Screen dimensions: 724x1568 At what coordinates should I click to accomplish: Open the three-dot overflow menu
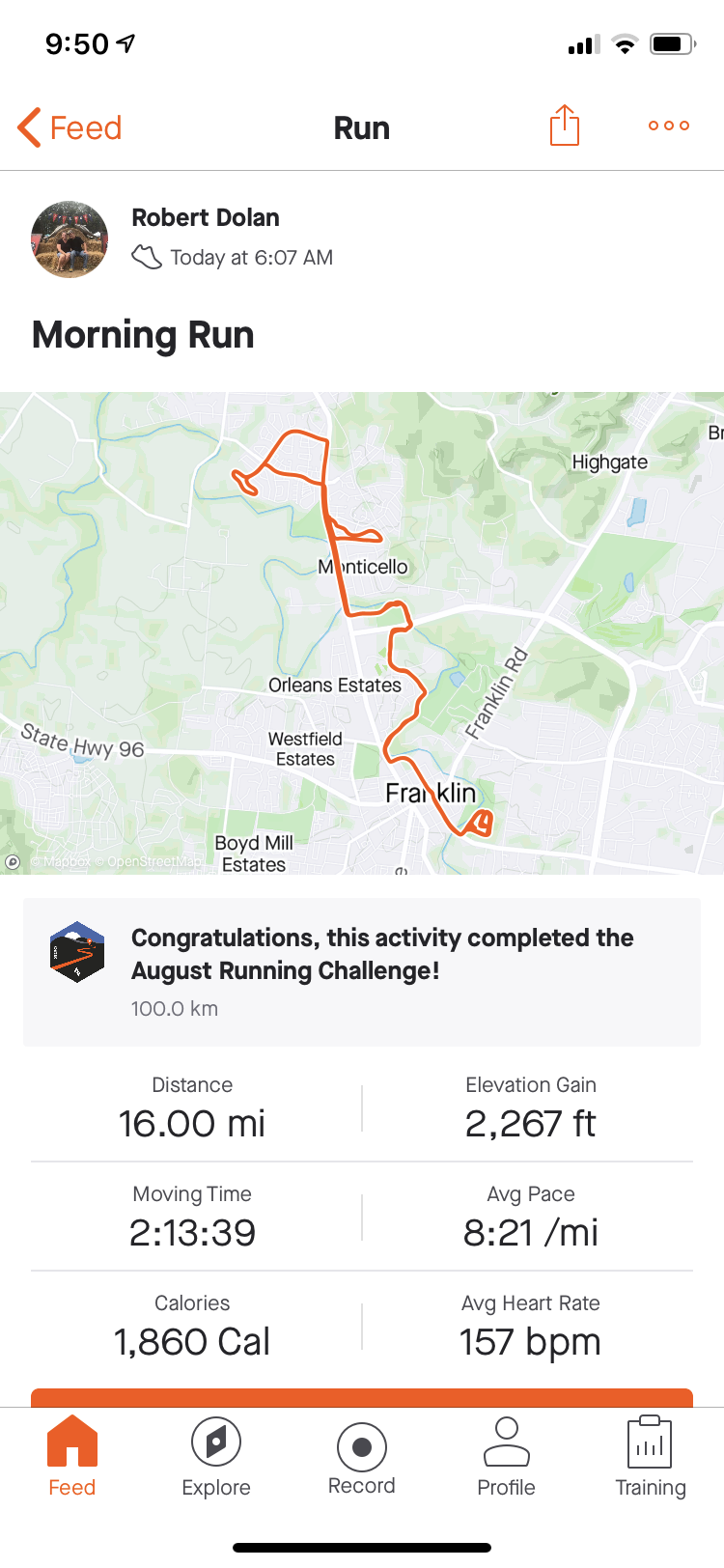tap(668, 126)
